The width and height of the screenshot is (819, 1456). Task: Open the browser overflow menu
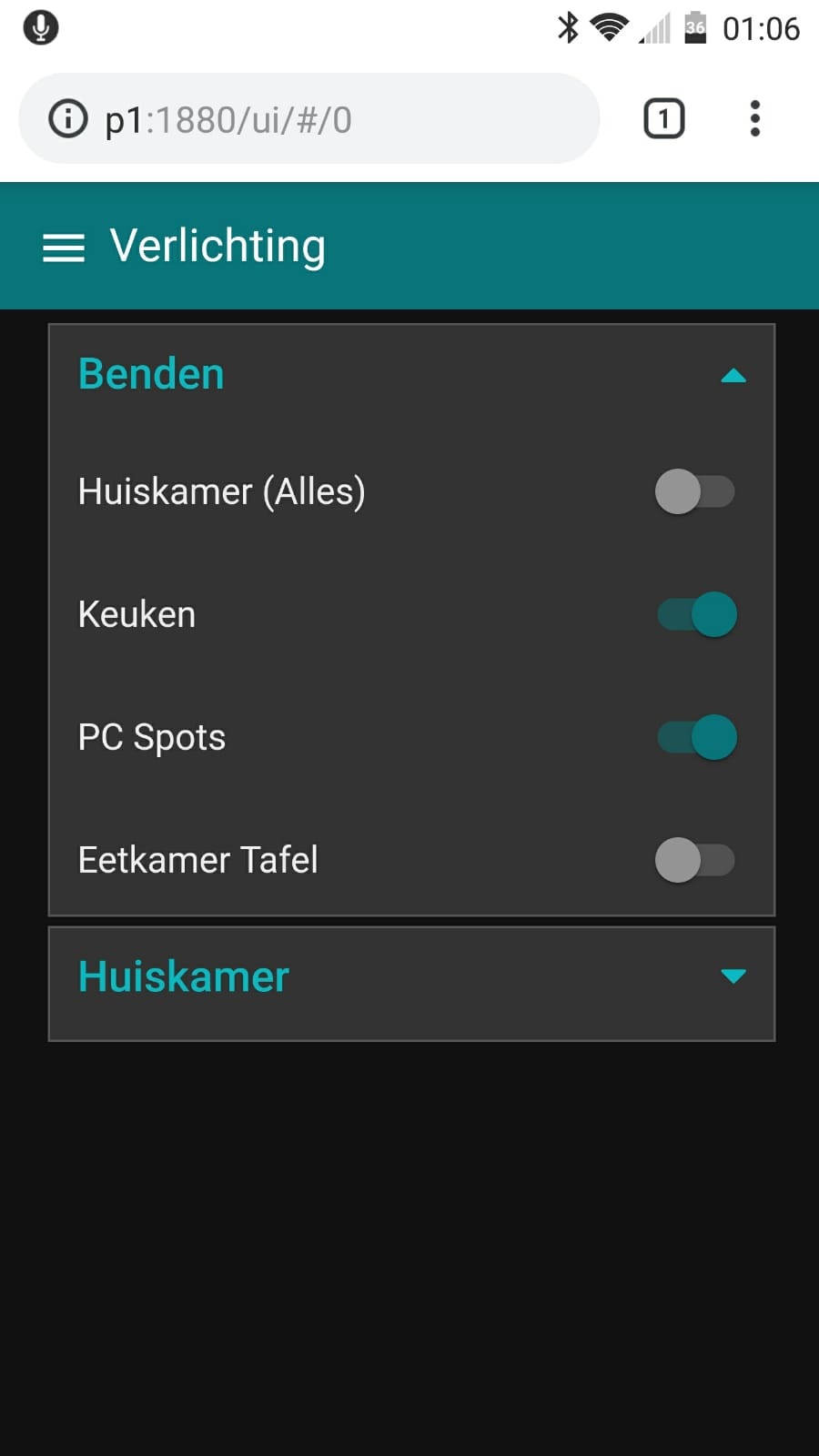(x=754, y=119)
